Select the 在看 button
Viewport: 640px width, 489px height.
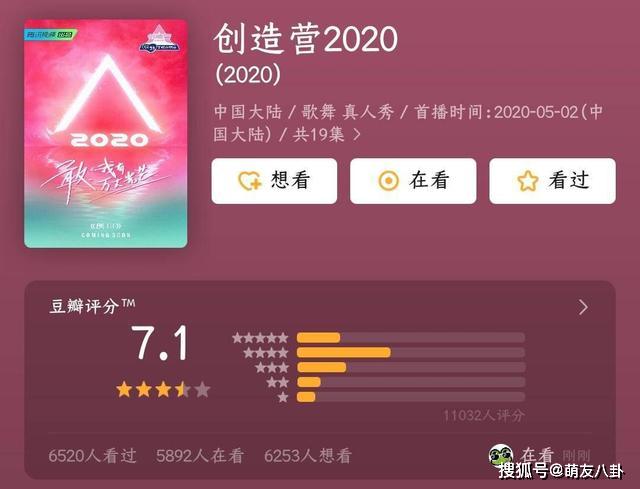413,181
